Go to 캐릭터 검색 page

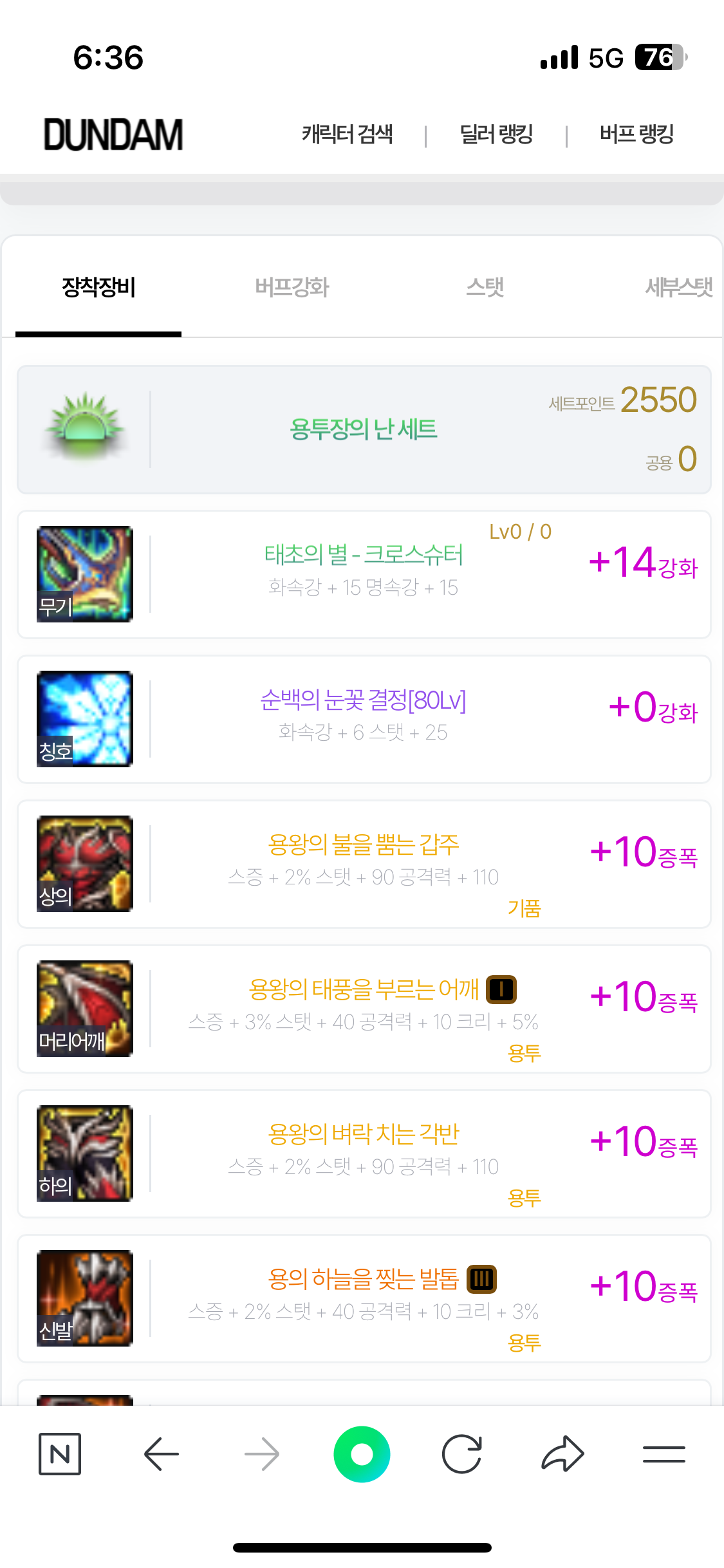point(348,135)
